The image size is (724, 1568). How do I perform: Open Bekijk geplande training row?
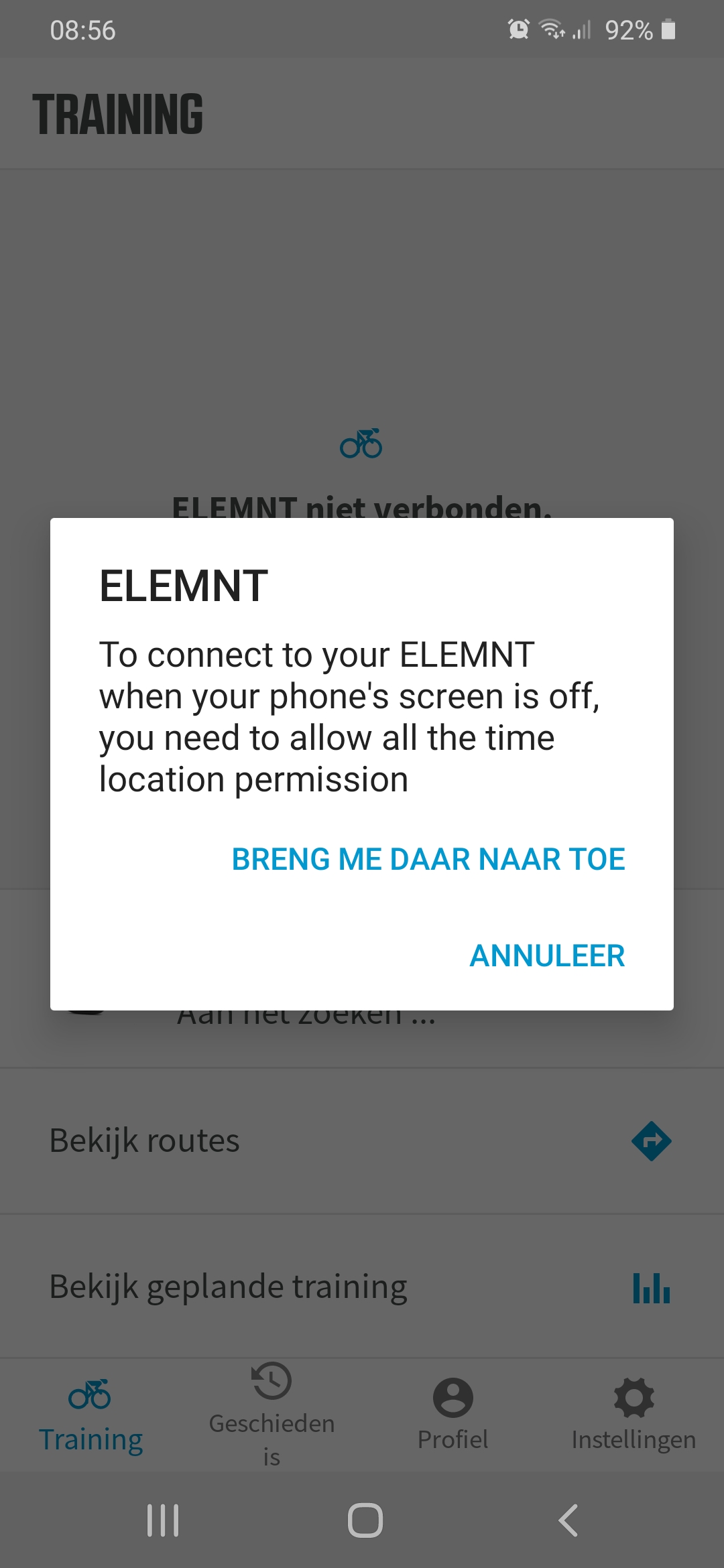coord(362,1287)
